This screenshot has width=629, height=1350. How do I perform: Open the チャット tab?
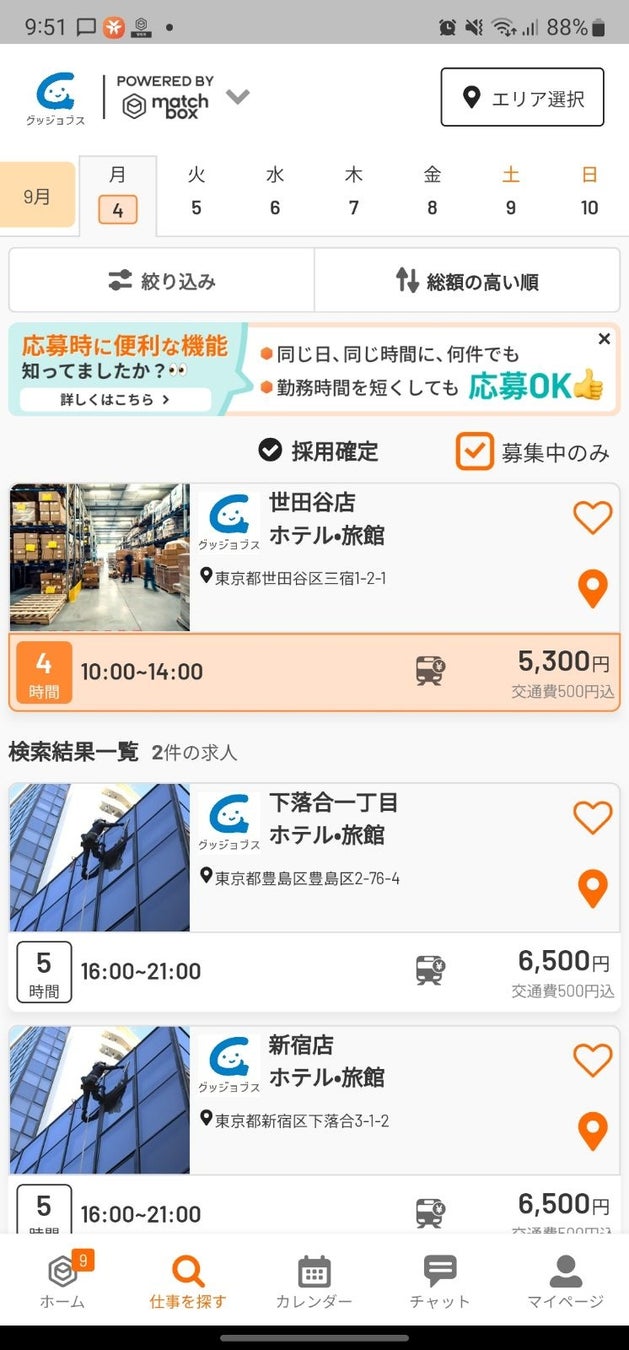[440, 1282]
